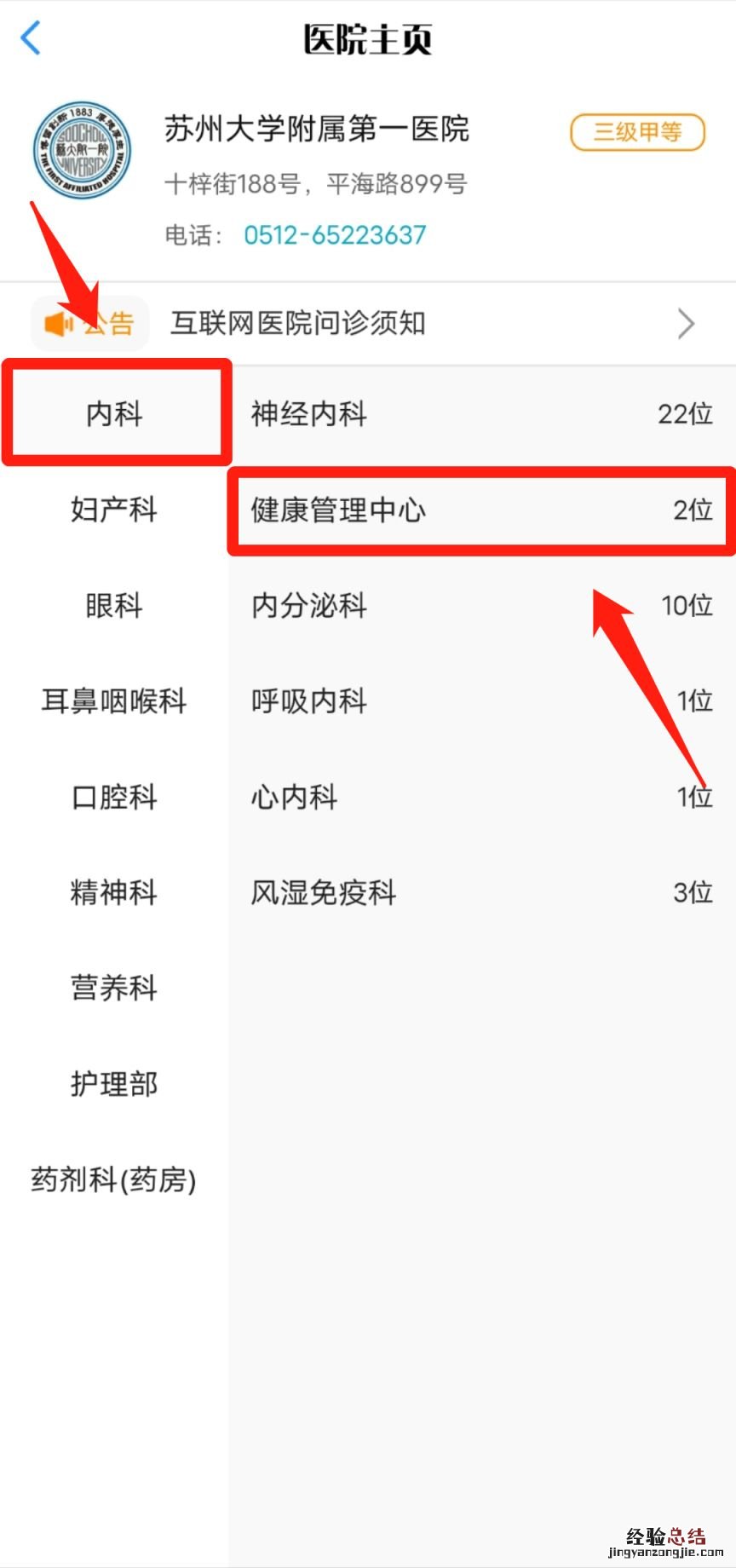
Task: Open 心内科 department
Action: pos(481,798)
